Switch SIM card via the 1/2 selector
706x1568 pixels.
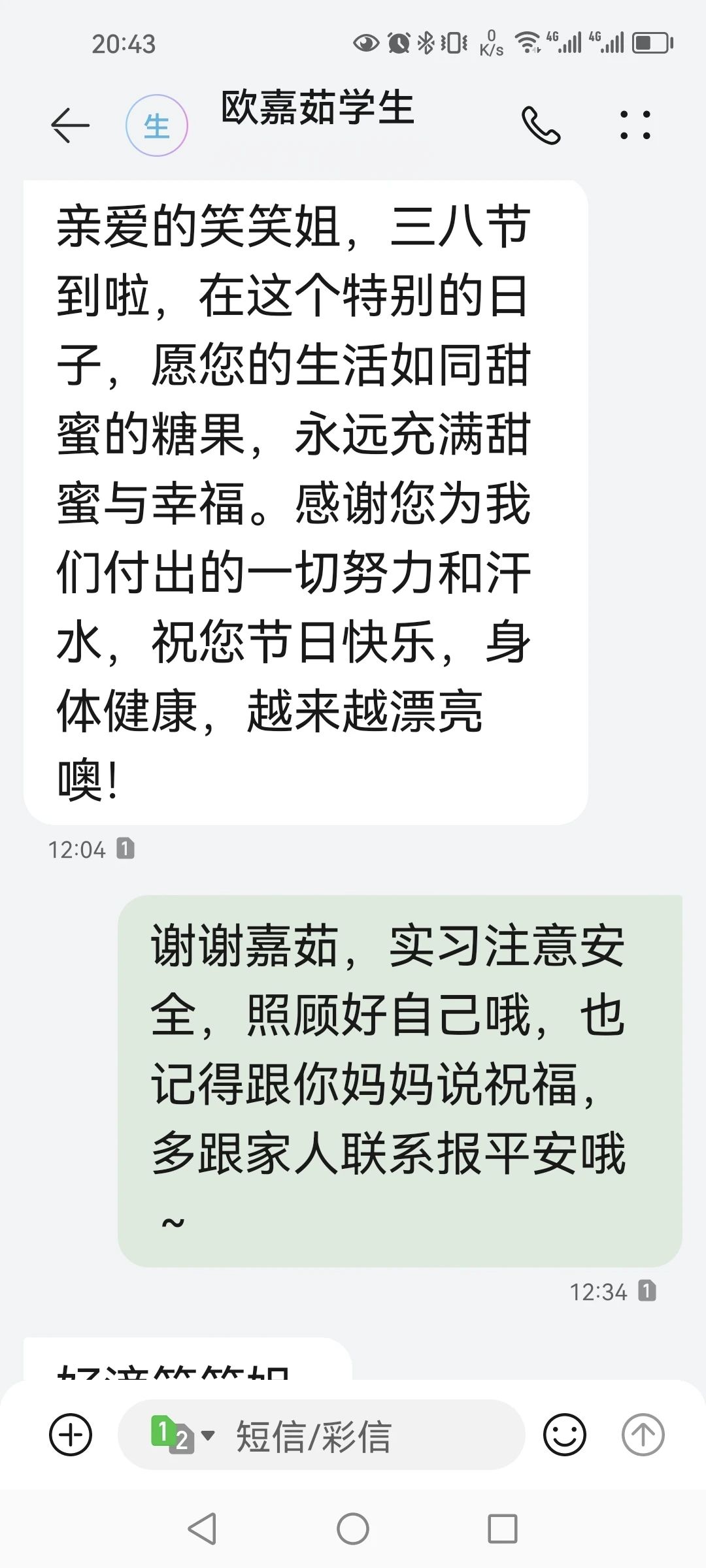182,1434
